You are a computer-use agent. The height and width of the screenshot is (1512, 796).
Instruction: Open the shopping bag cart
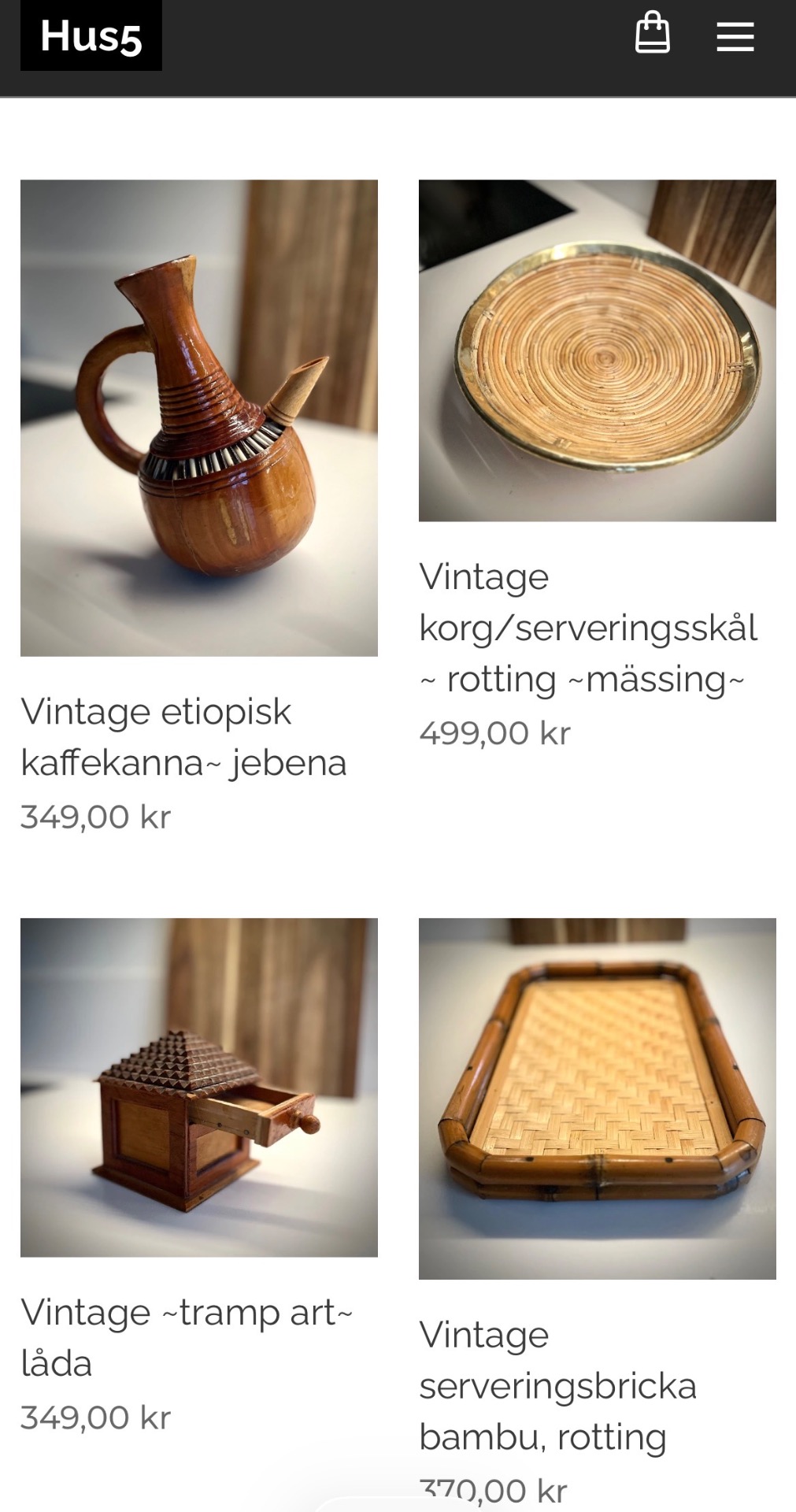(652, 33)
